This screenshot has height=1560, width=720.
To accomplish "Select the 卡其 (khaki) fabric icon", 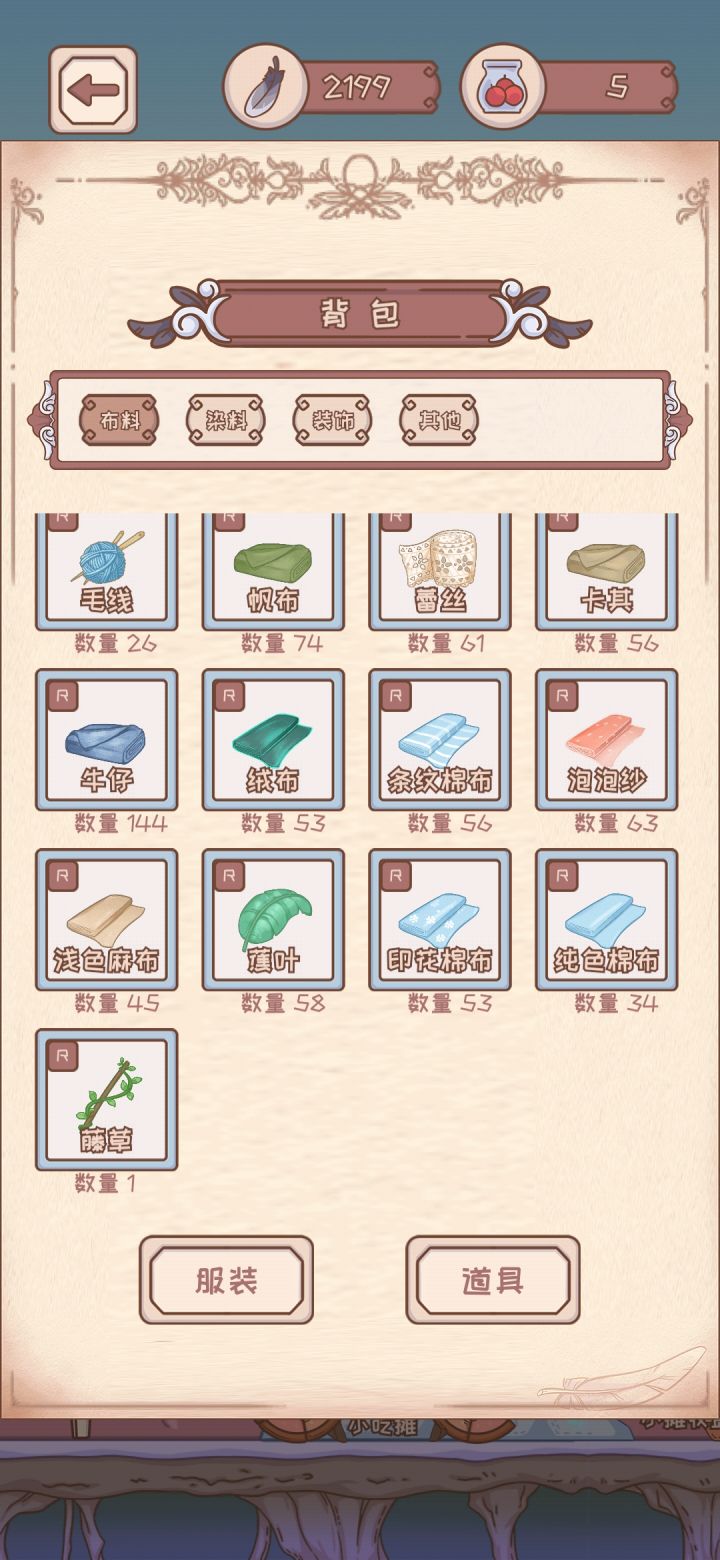I will coord(606,565).
